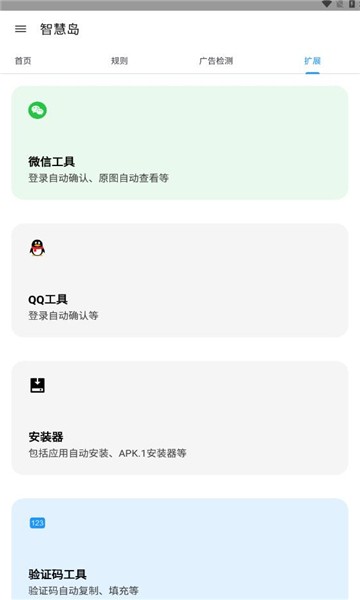This screenshot has width=360, height=600.
Task: Open the QQ工具 card
Action: coord(180,280)
